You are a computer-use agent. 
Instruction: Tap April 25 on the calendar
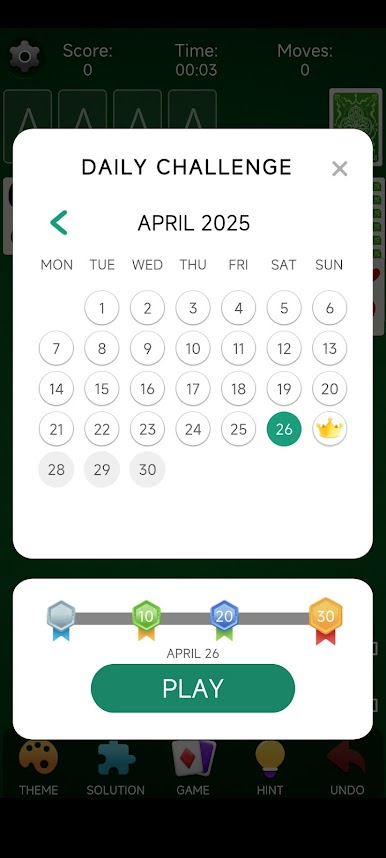tap(238, 430)
